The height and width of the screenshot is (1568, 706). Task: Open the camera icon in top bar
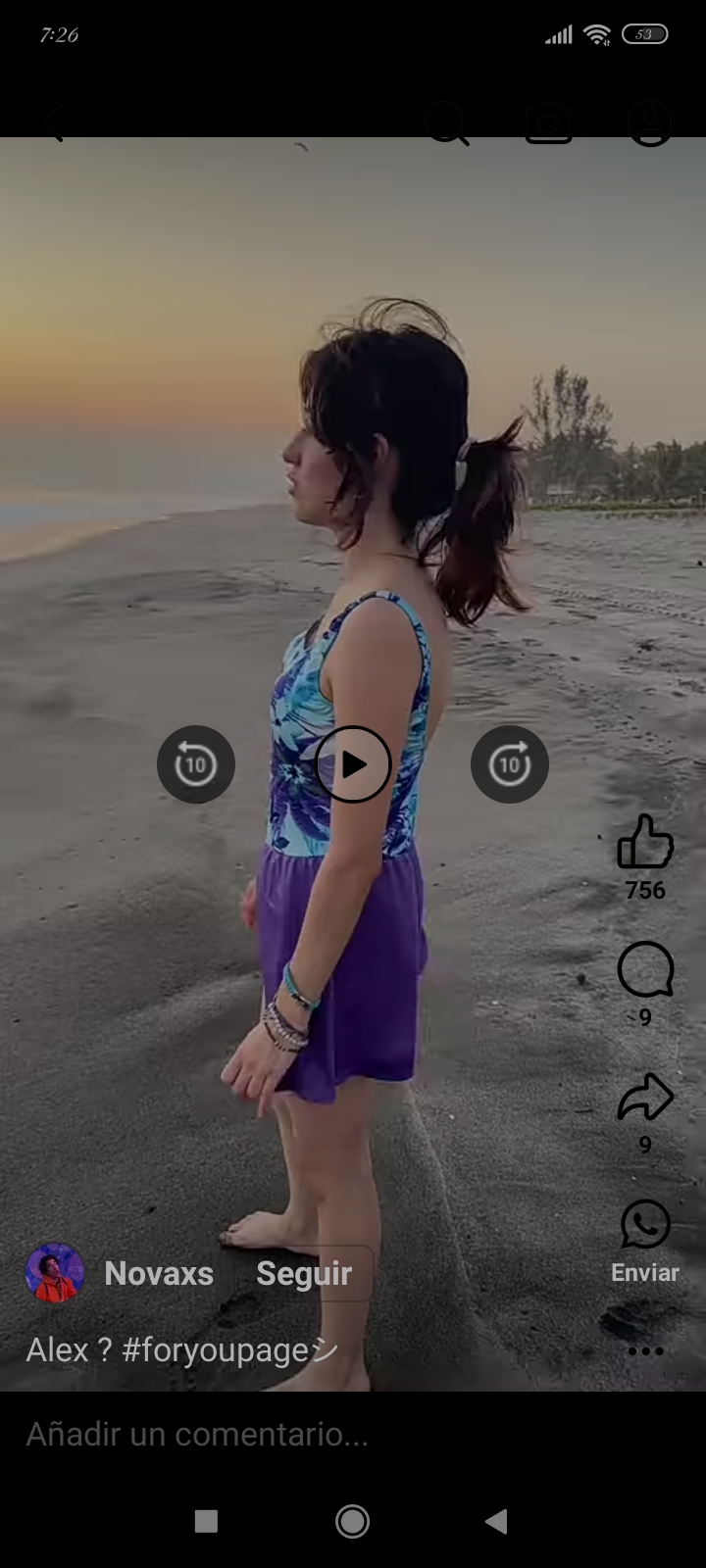(x=548, y=124)
